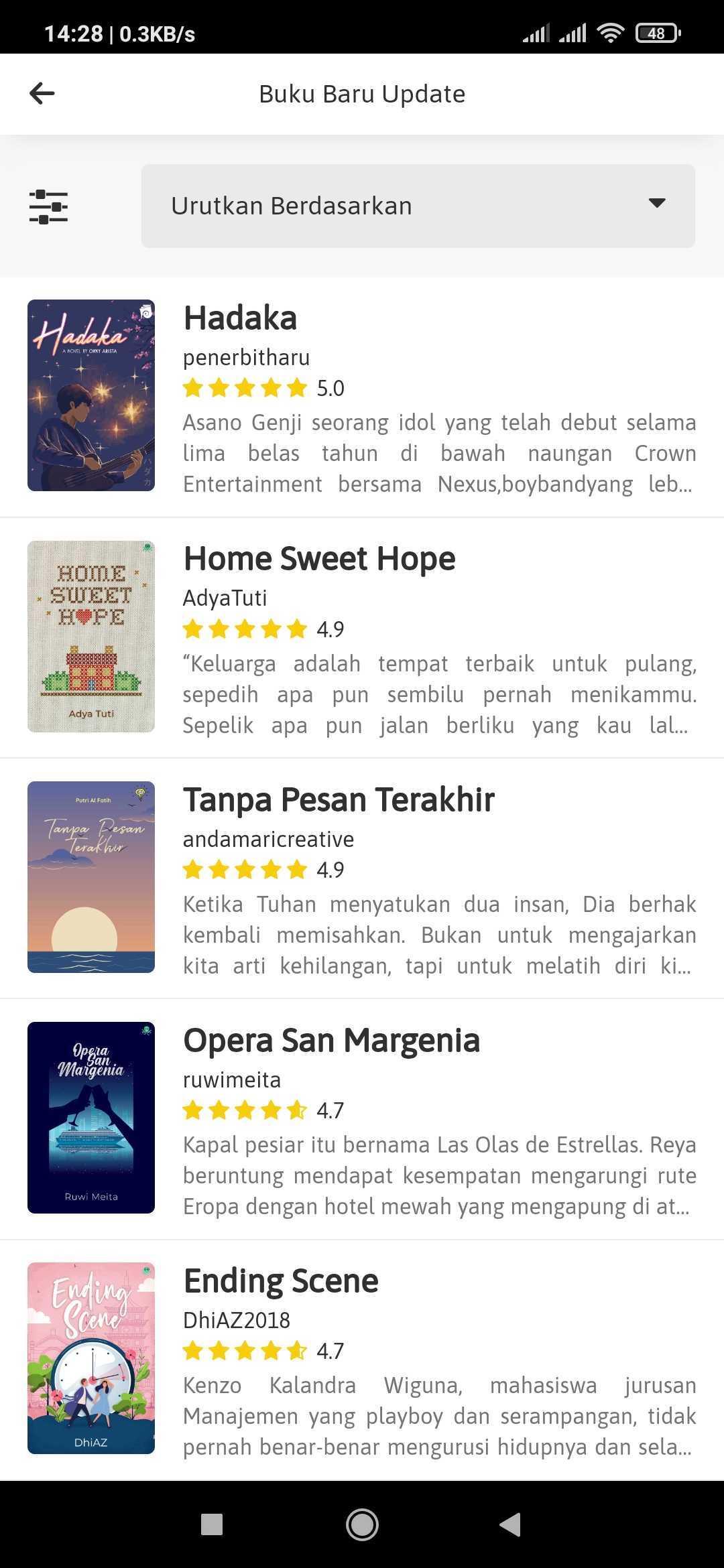
Task: Open the book Opera San Margenia
Action: coord(331,1040)
